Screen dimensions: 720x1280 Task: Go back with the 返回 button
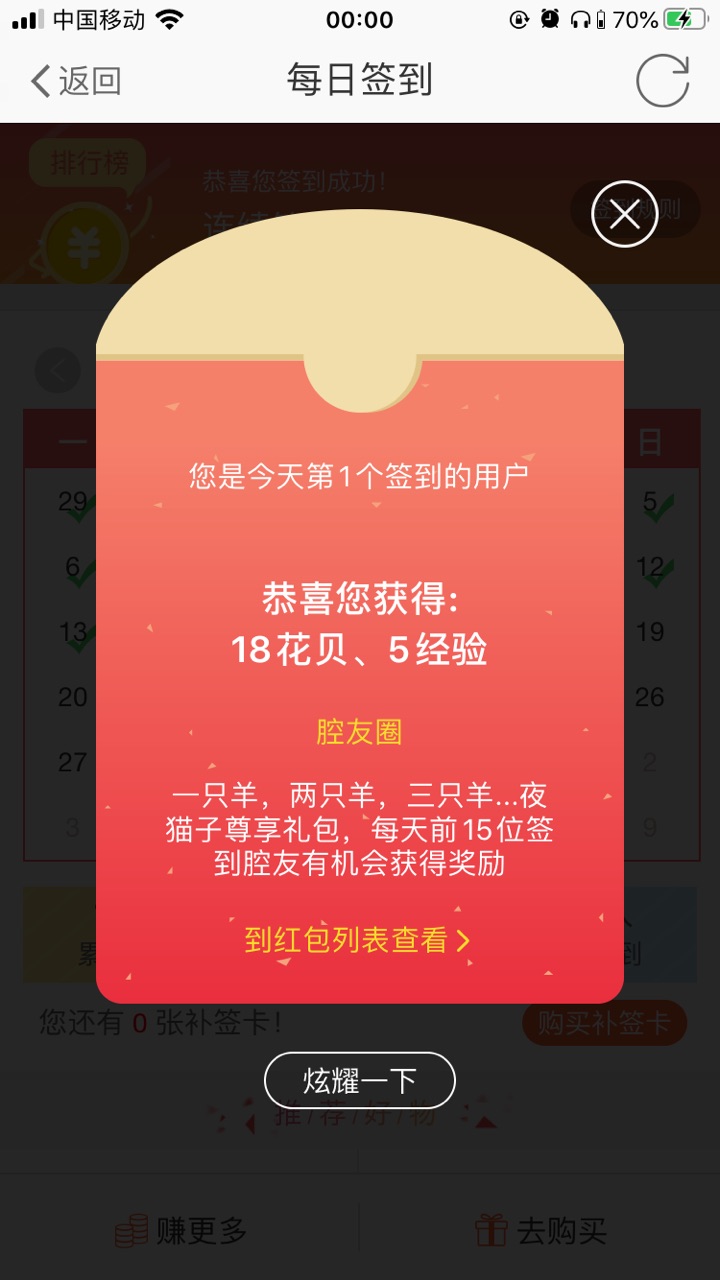point(76,81)
